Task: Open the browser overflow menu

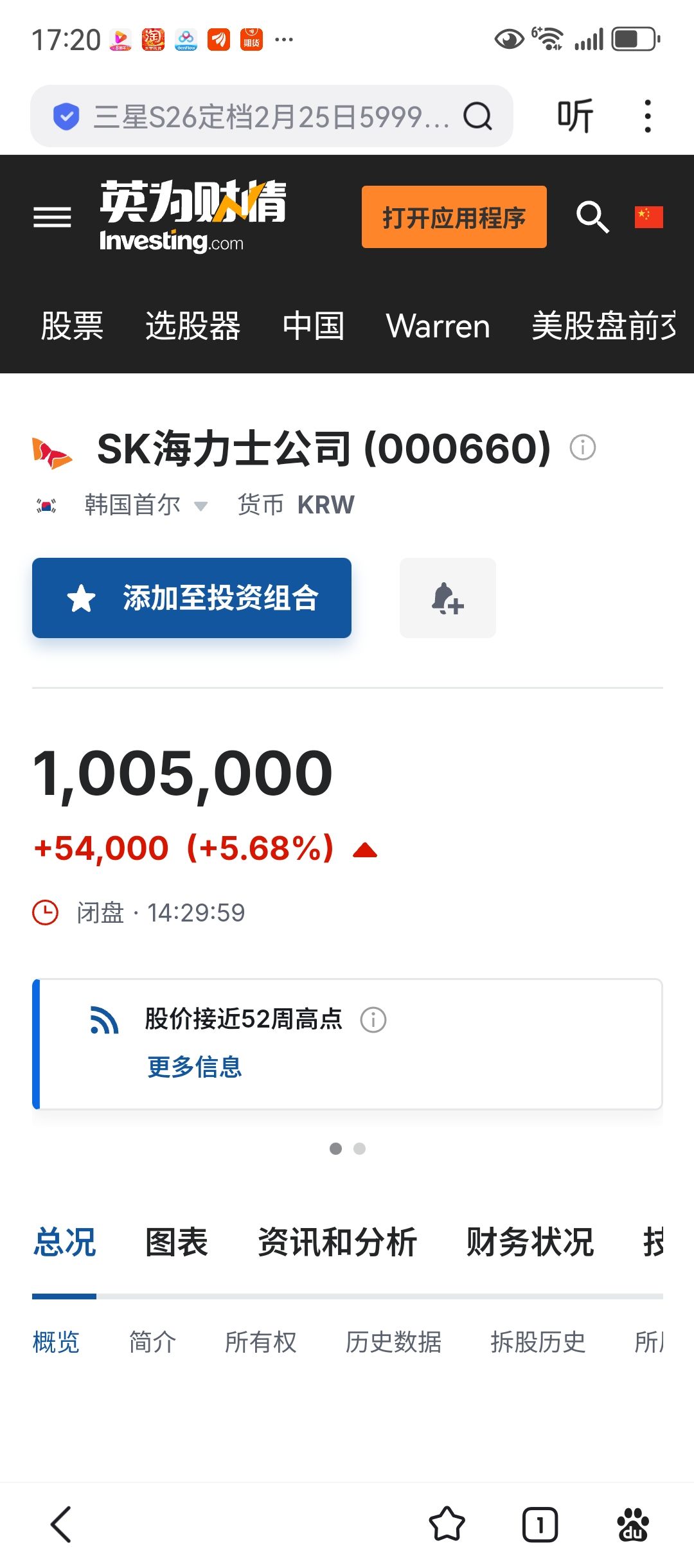Action: click(647, 116)
